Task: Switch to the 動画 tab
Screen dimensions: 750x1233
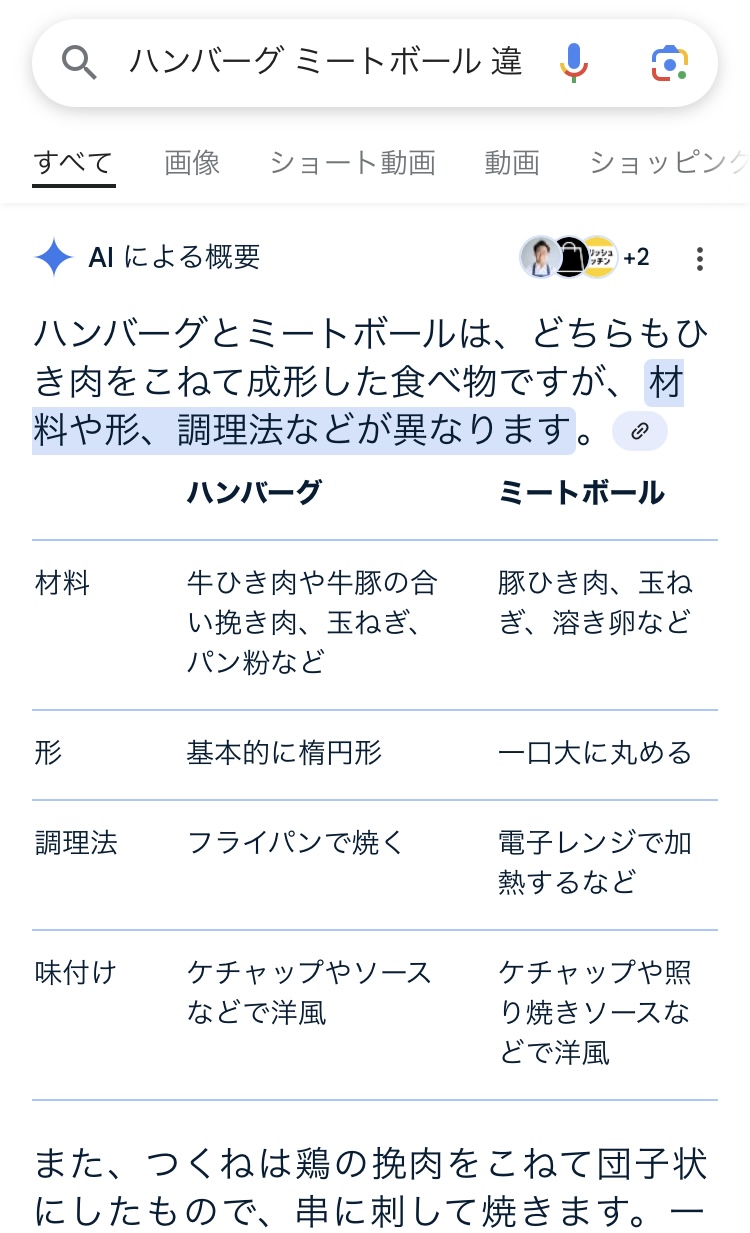Action: tap(512, 162)
